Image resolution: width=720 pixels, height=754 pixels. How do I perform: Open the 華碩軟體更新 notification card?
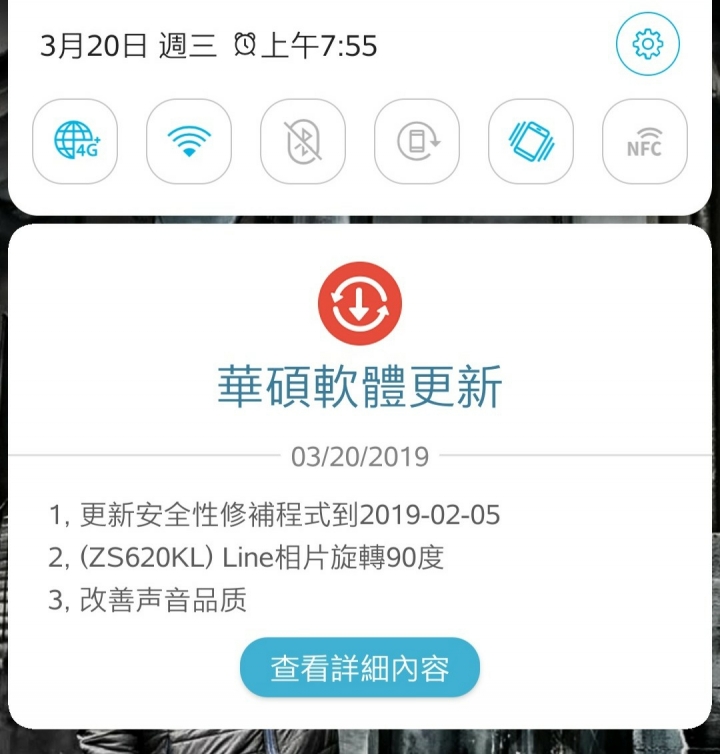pyautogui.click(x=360, y=386)
